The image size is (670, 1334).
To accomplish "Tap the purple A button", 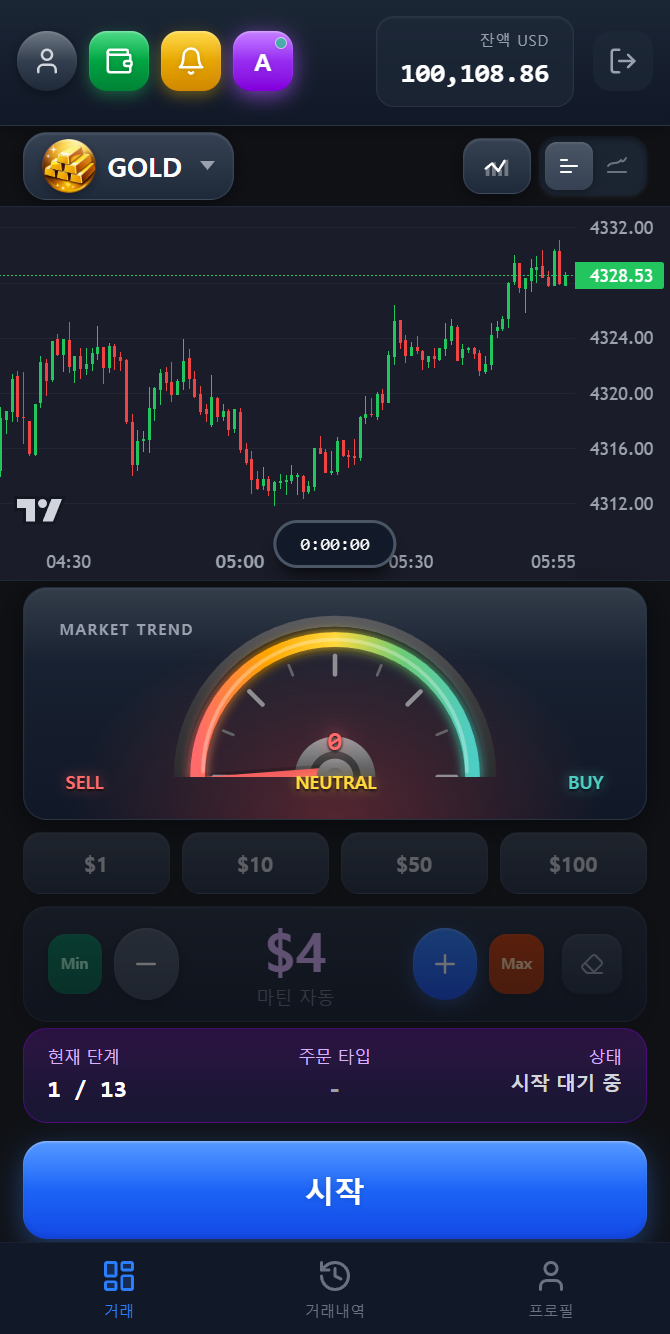I will 263,61.
